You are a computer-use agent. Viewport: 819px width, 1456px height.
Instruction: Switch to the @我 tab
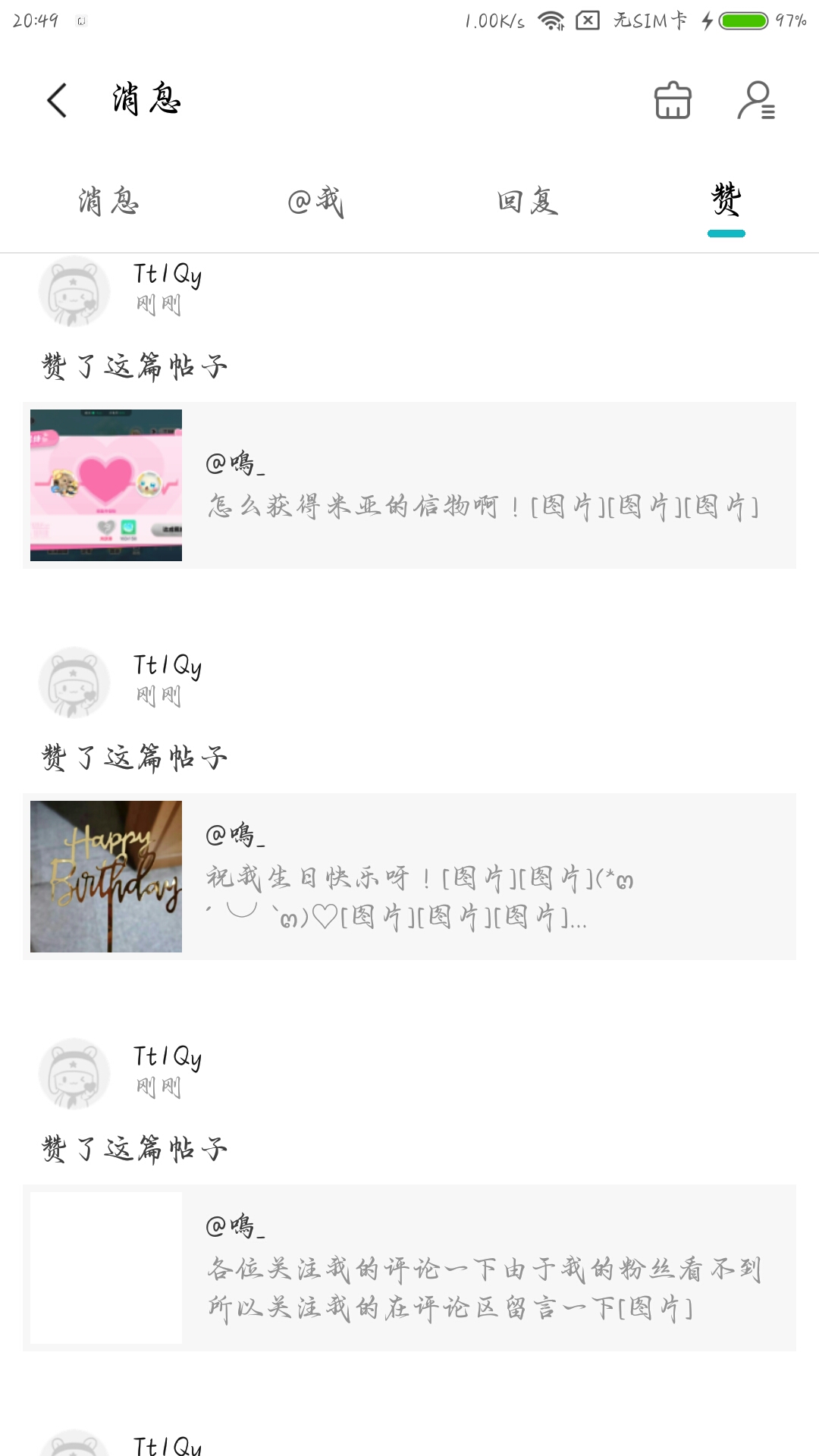316,202
